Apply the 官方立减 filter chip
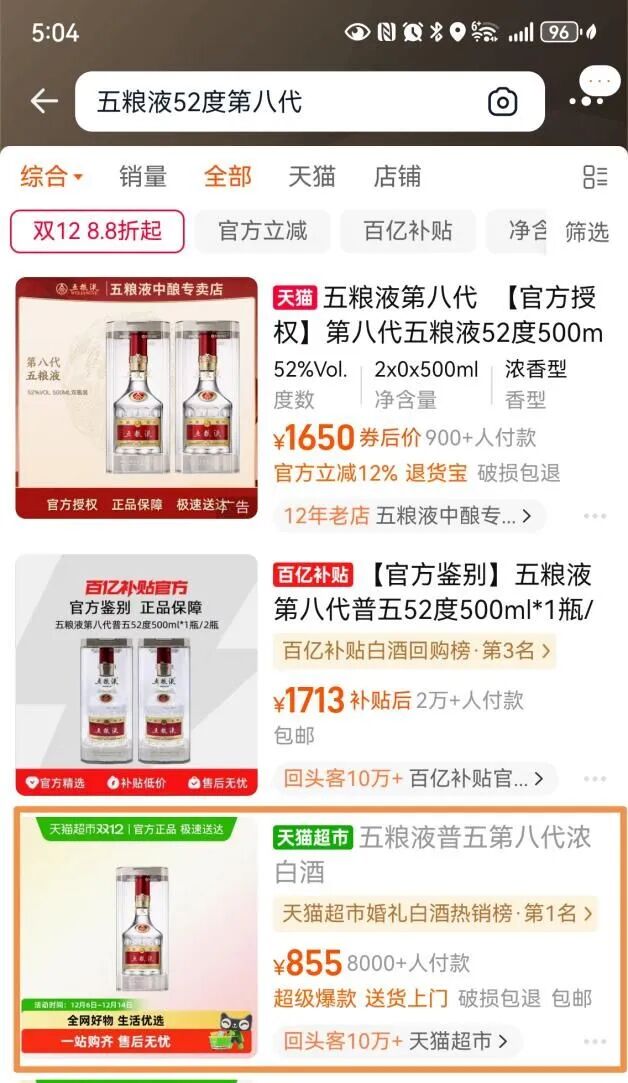Image resolution: width=628 pixels, height=1083 pixels. (x=262, y=231)
